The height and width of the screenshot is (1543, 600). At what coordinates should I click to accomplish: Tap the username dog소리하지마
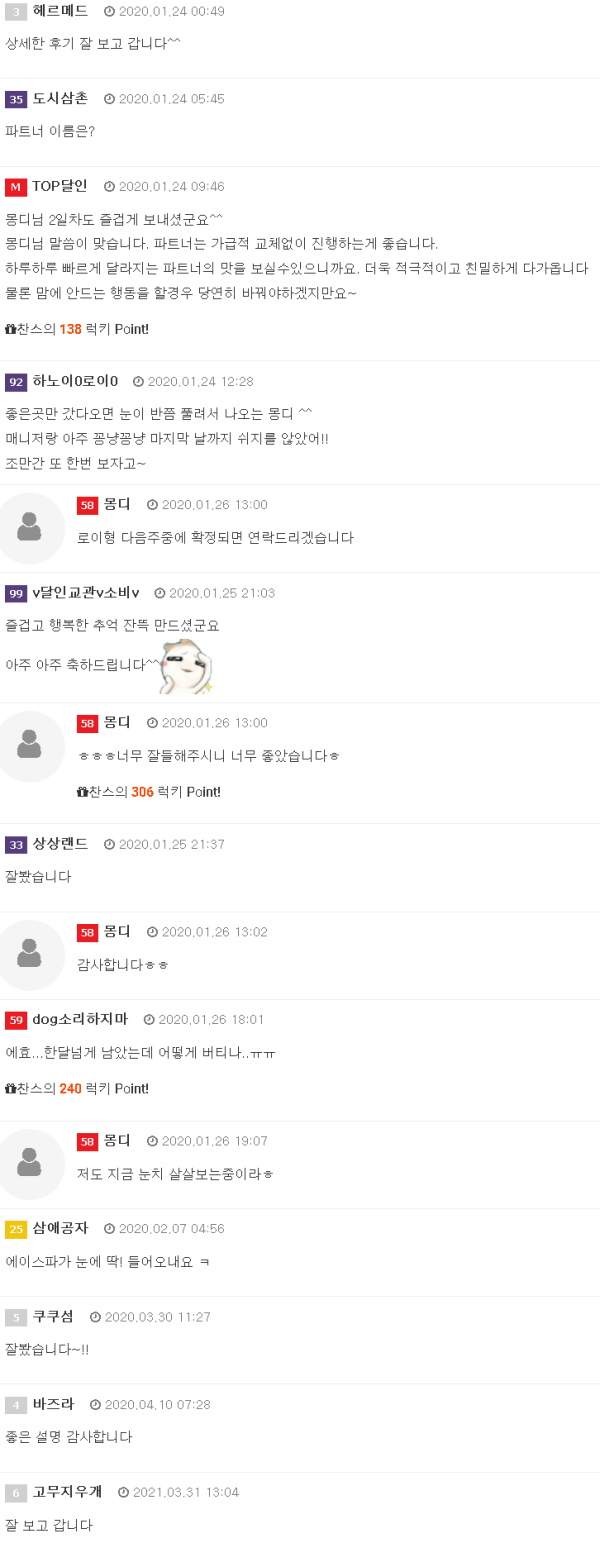click(80, 1019)
